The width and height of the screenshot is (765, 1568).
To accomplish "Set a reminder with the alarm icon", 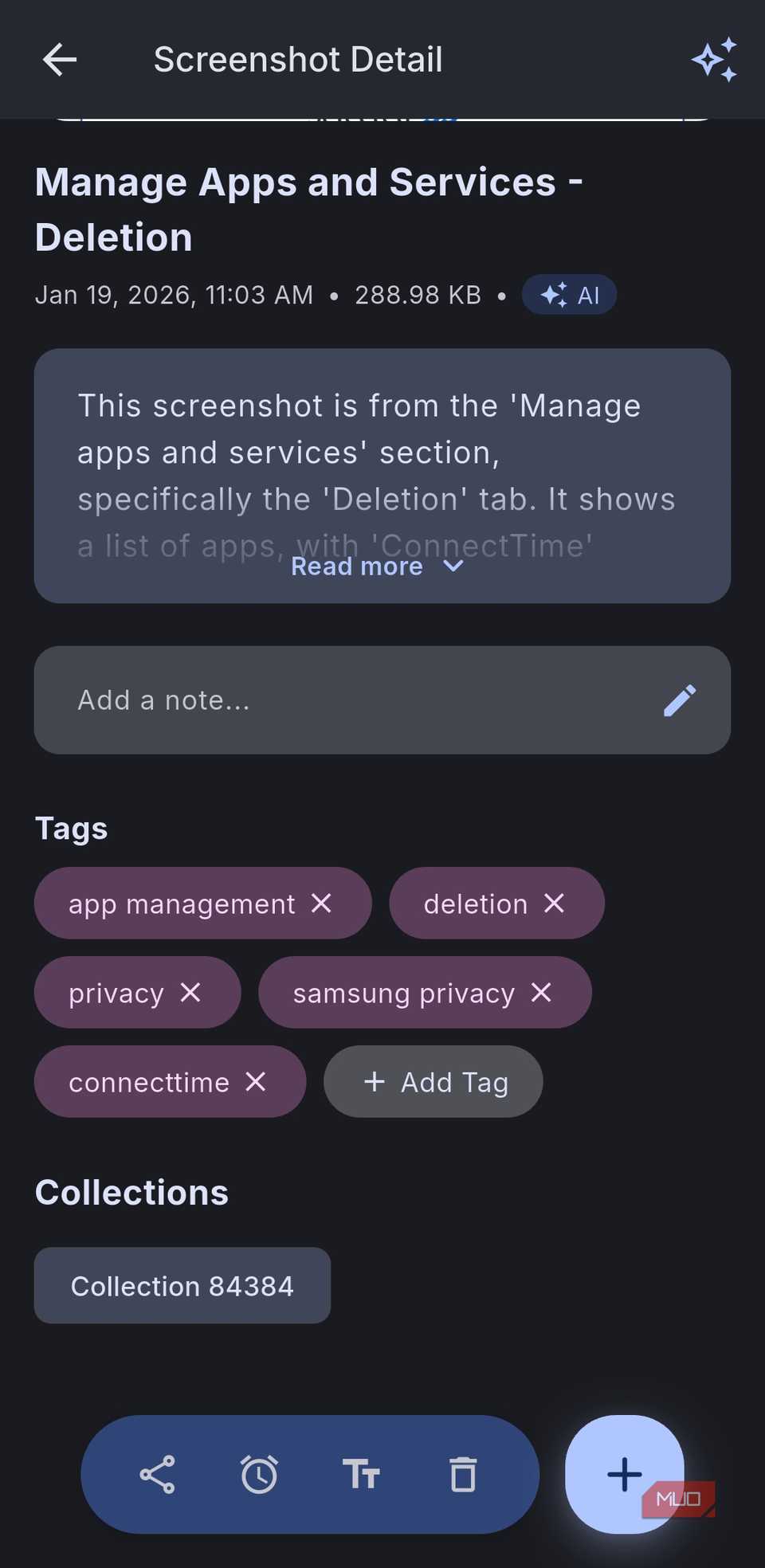I will coord(259,1475).
